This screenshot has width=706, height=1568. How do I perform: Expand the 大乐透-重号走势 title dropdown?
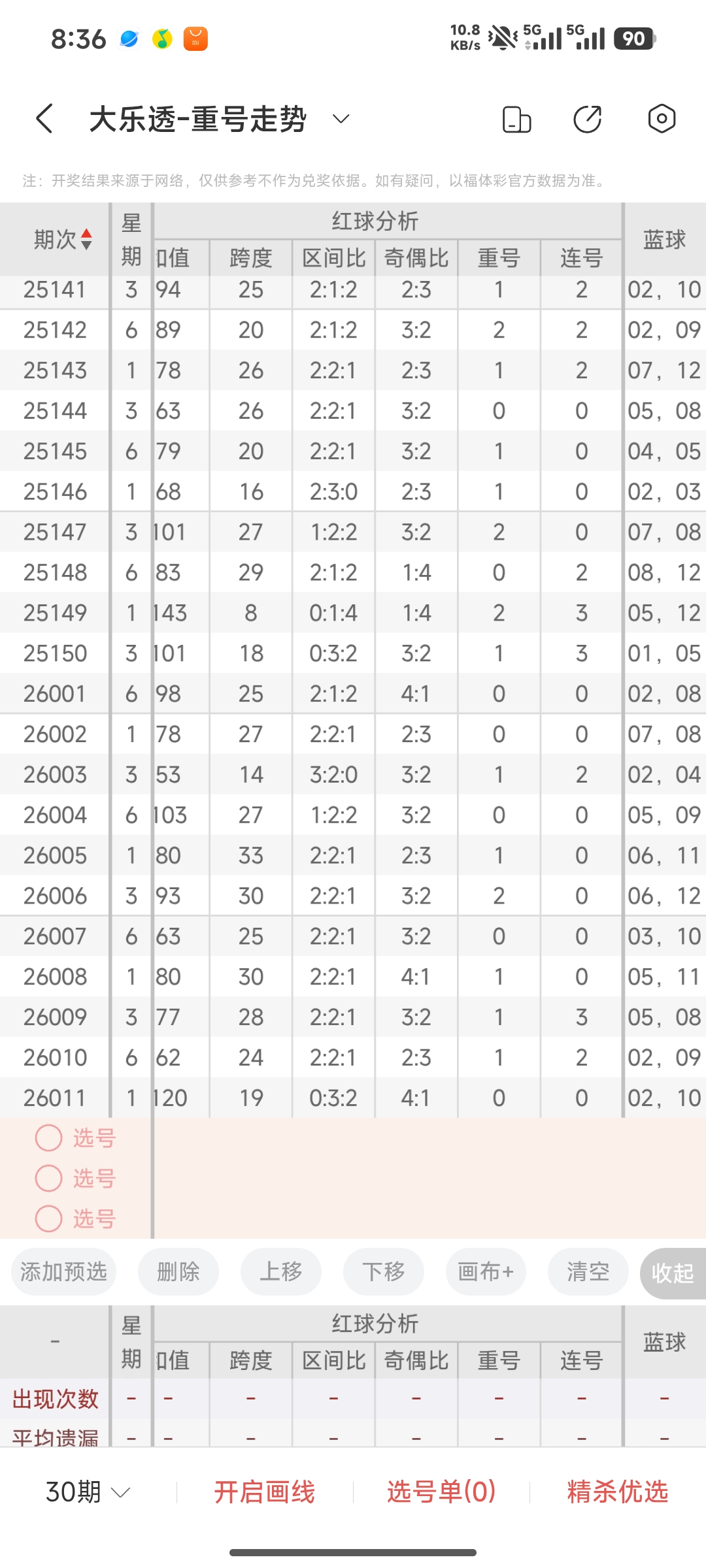pos(341,119)
